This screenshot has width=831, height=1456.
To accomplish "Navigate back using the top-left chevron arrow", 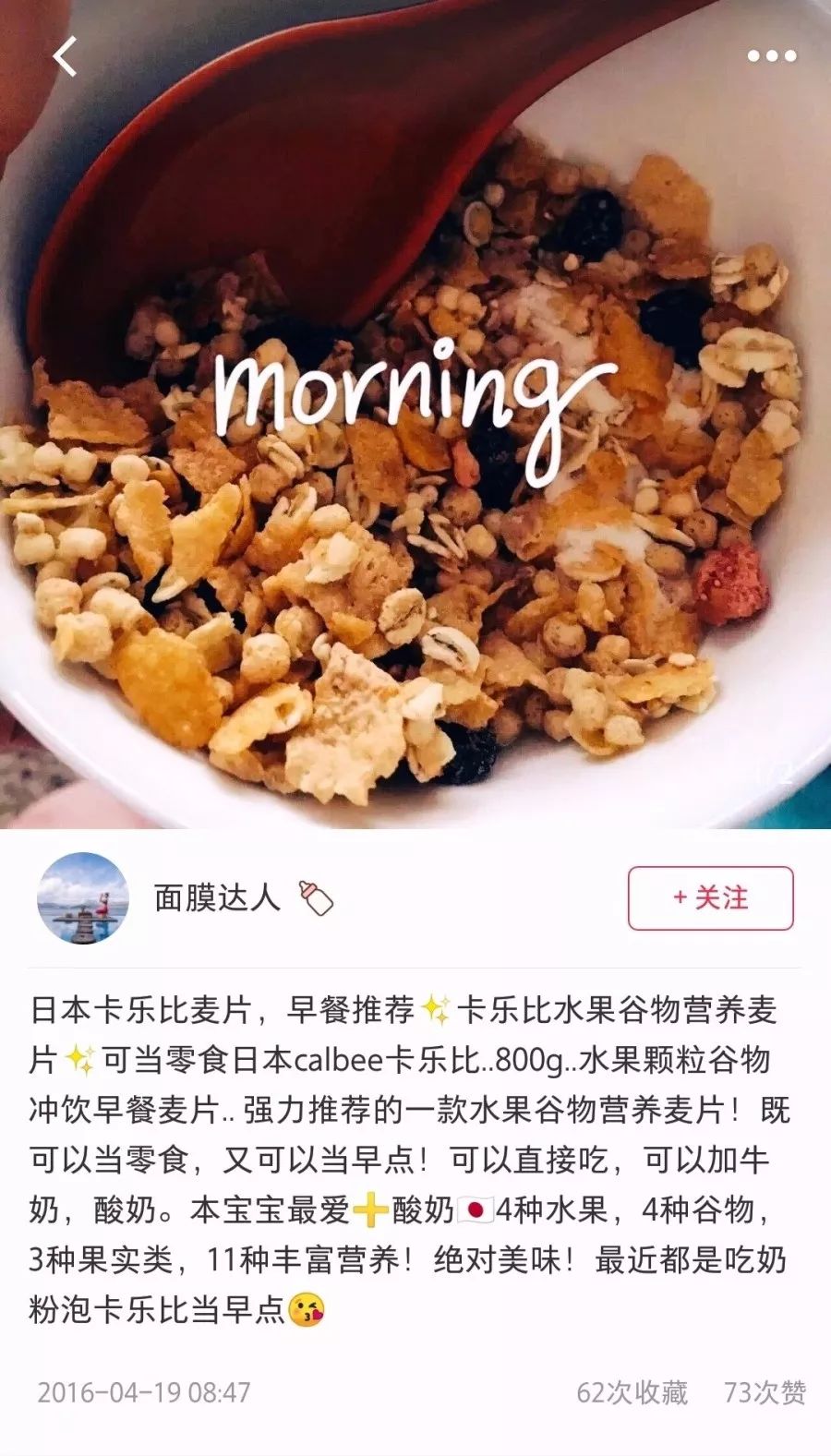I will pos(63,55).
